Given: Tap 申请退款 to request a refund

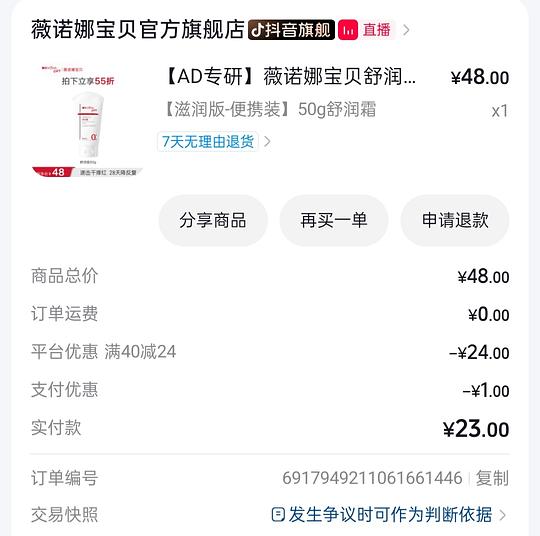Looking at the screenshot, I should coord(455,220).
